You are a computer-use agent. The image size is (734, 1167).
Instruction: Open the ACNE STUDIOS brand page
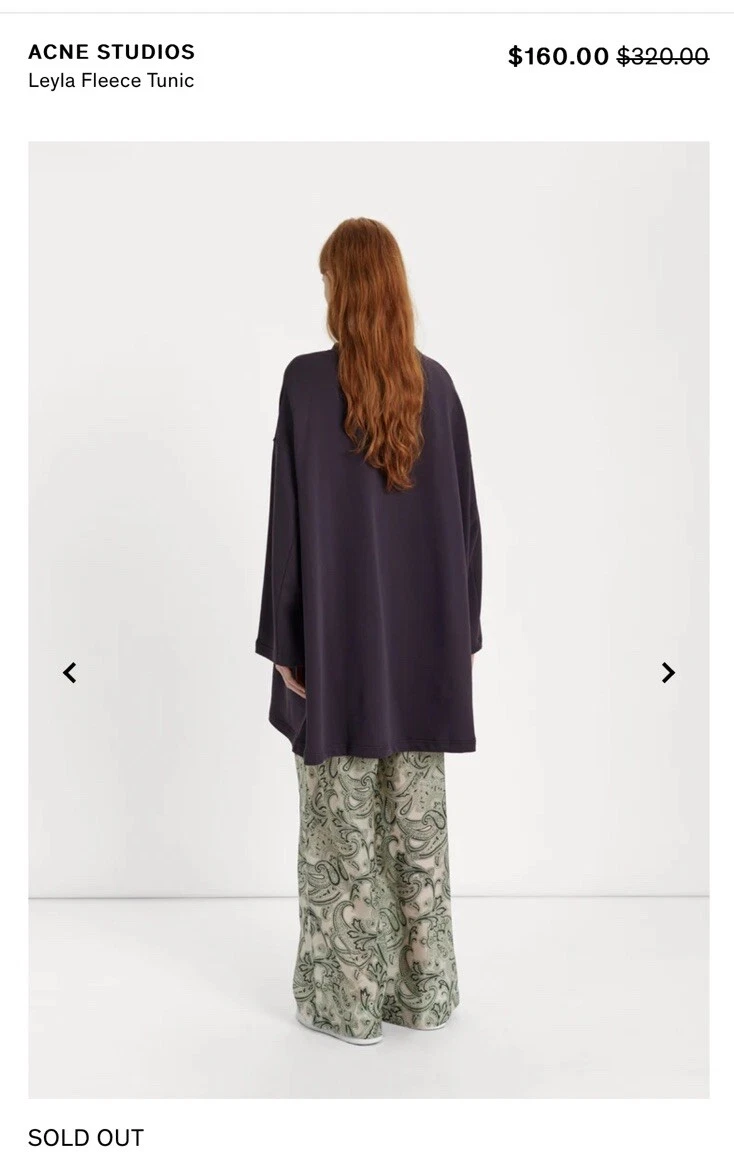pyautogui.click(x=112, y=51)
